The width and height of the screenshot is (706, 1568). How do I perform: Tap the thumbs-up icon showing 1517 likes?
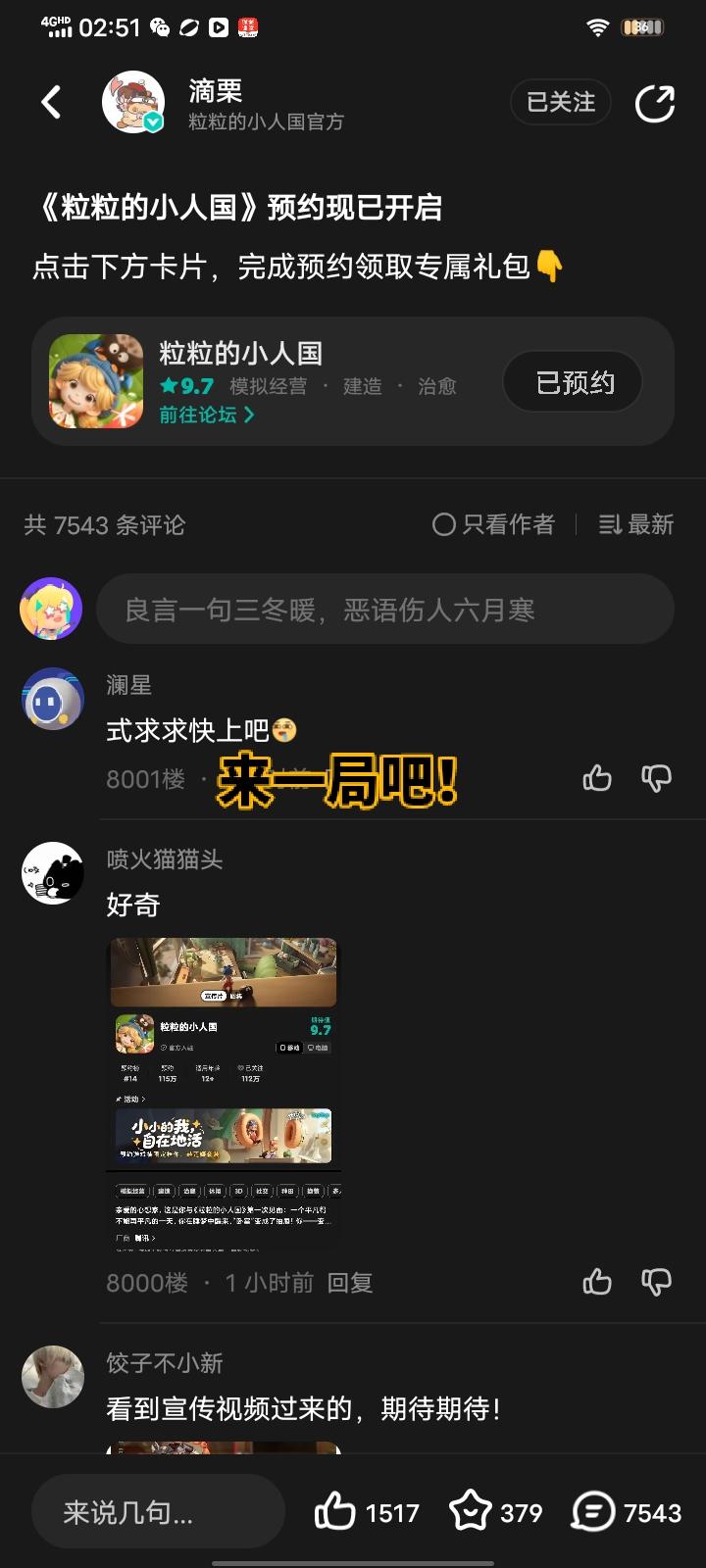click(x=337, y=1512)
